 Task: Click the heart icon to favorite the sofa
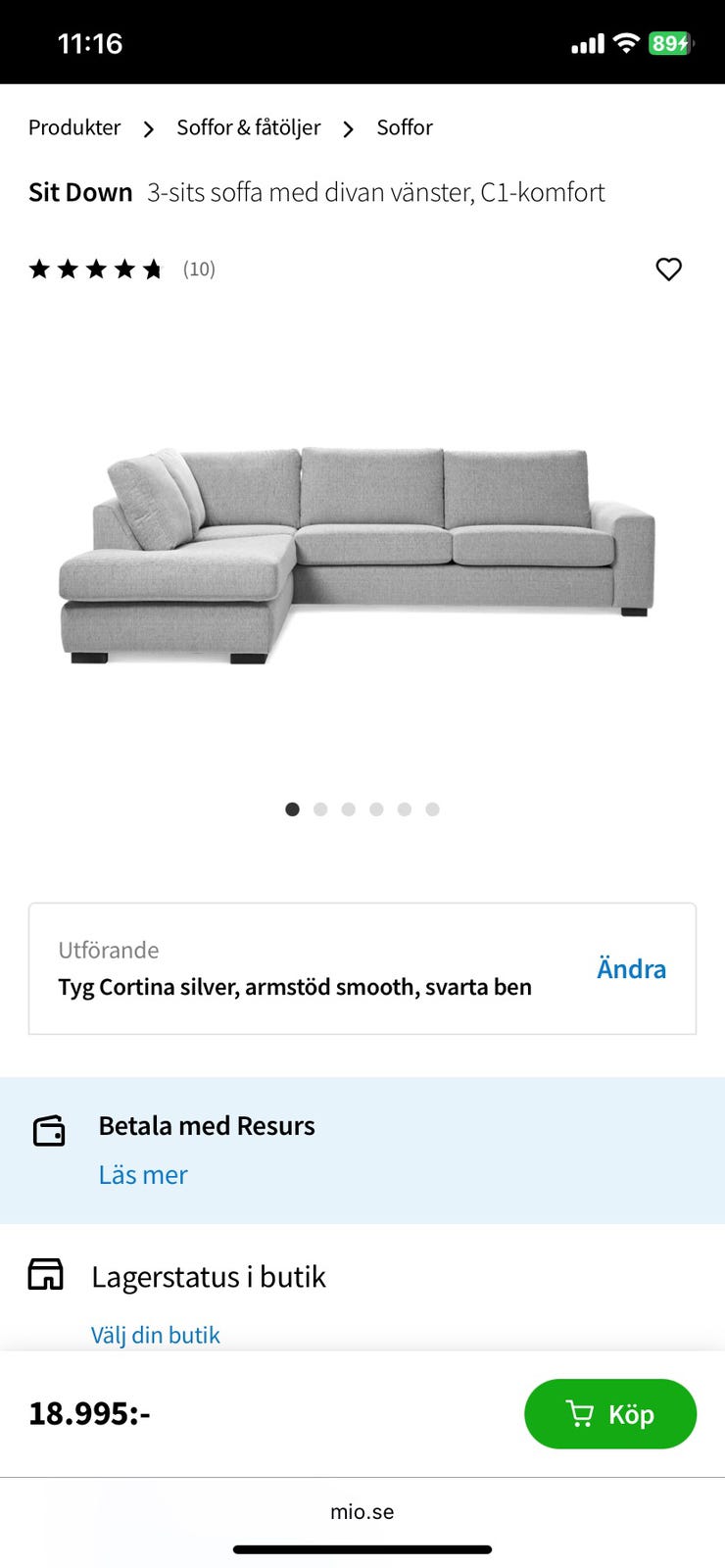(669, 269)
